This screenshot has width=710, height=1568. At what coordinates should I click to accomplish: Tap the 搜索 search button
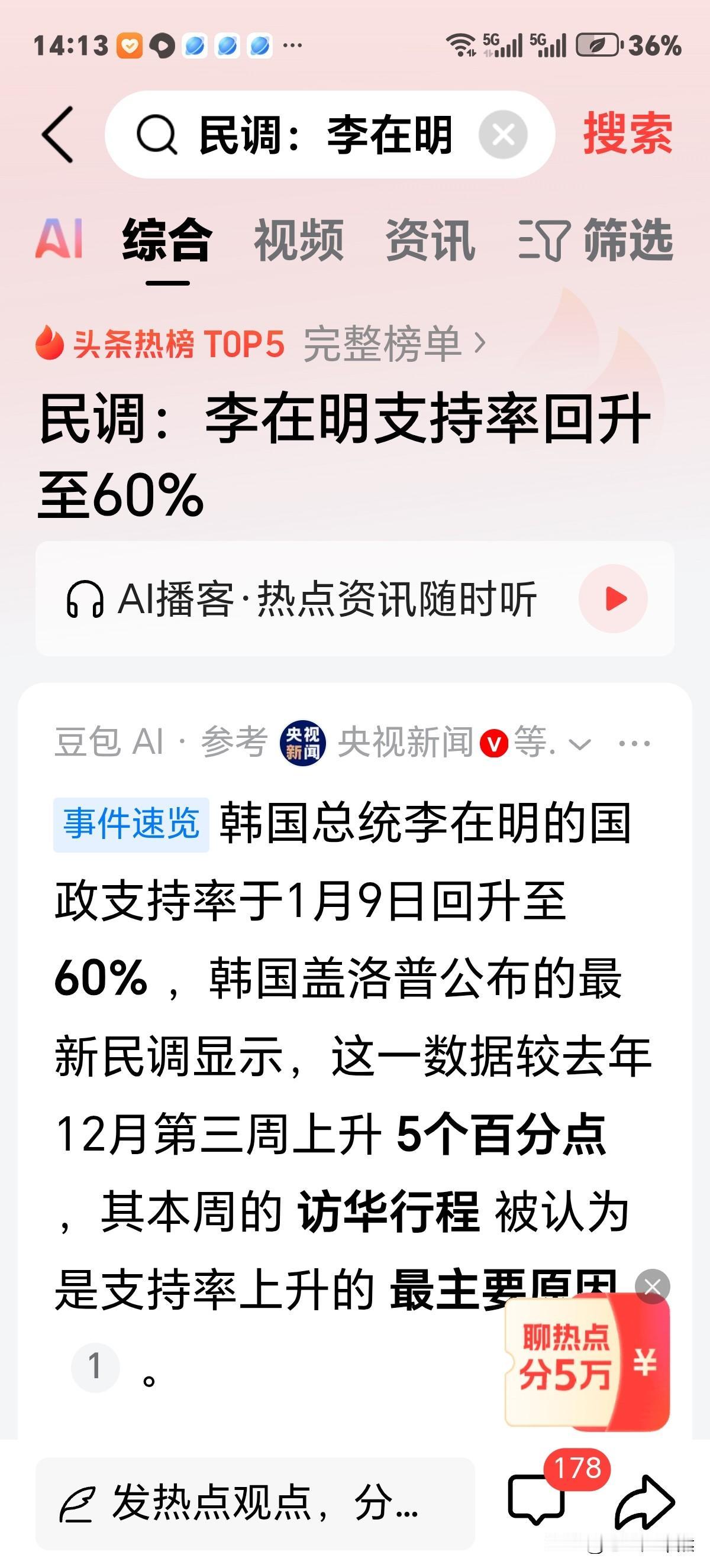tap(626, 135)
